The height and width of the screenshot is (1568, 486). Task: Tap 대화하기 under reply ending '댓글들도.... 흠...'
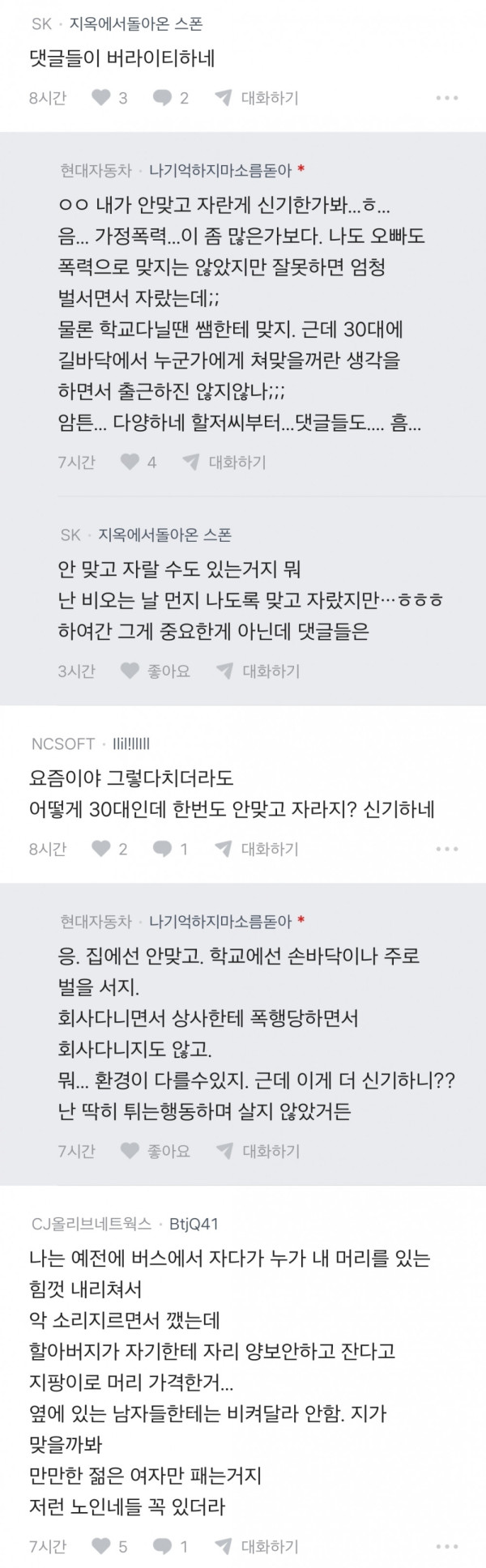[x=225, y=462]
